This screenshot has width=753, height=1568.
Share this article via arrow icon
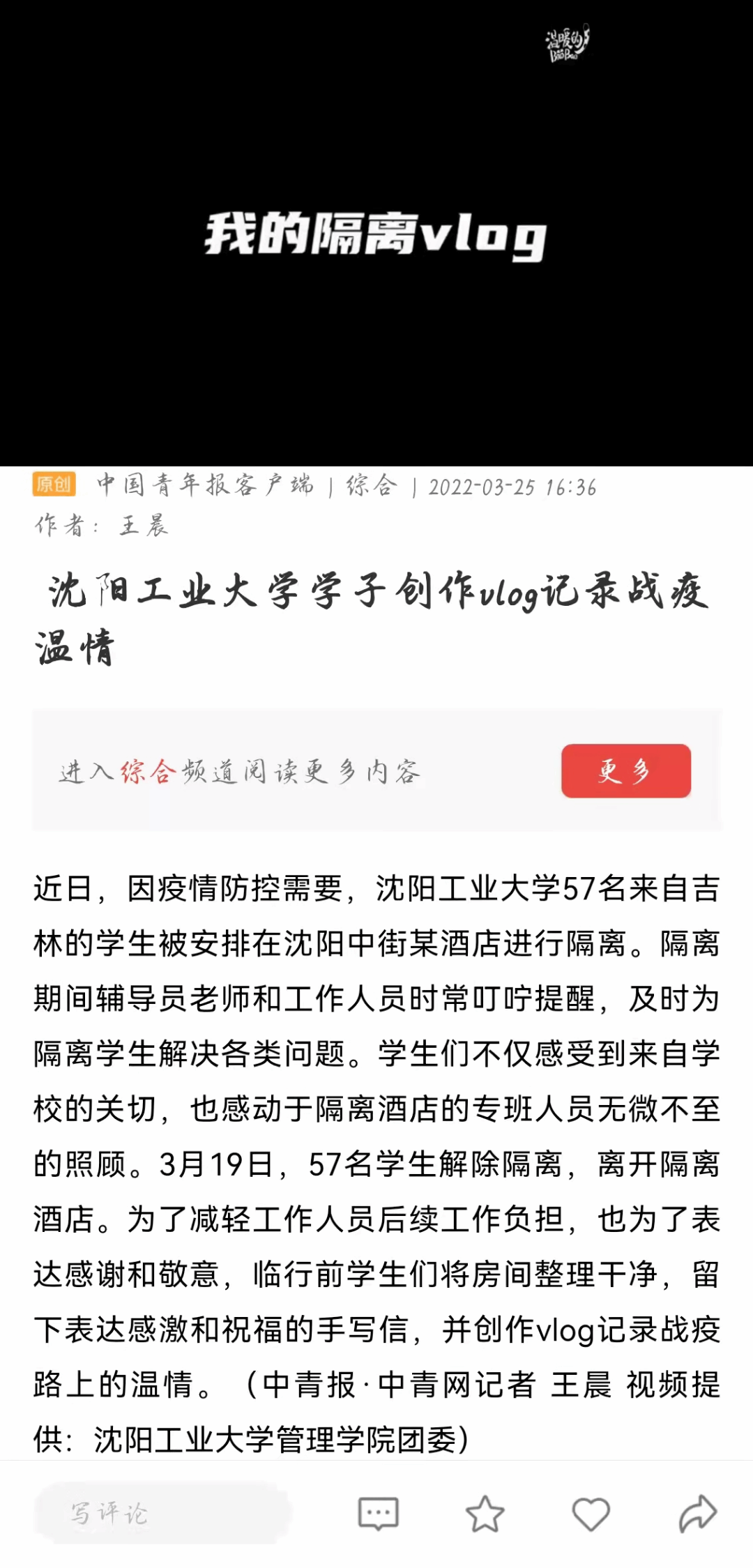(698, 1514)
